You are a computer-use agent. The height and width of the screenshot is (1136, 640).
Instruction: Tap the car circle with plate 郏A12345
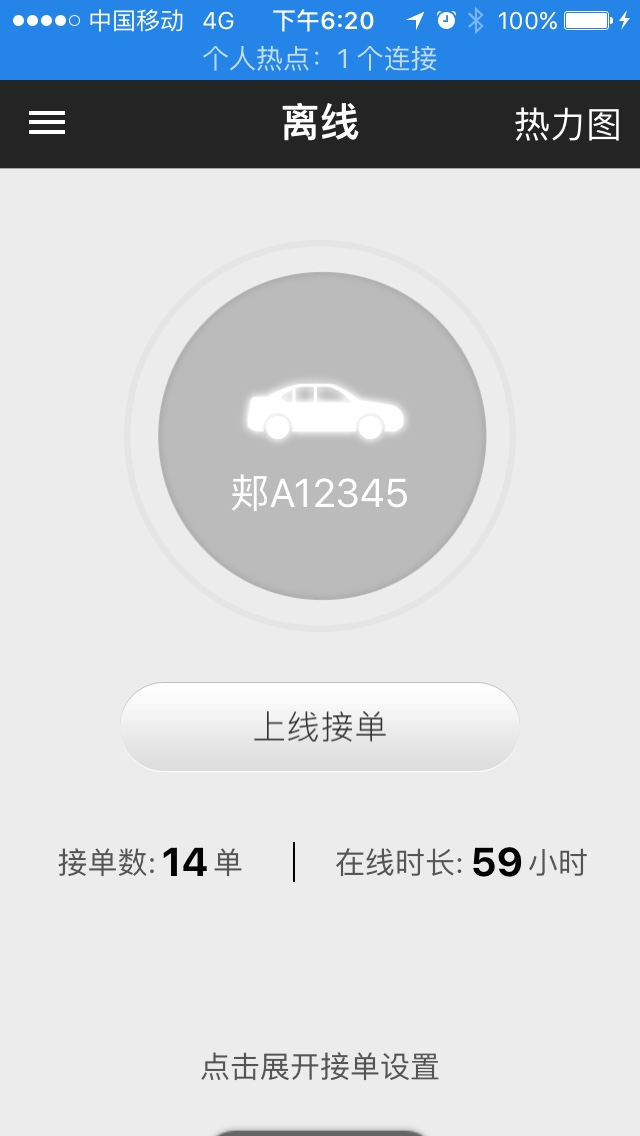coord(322,436)
